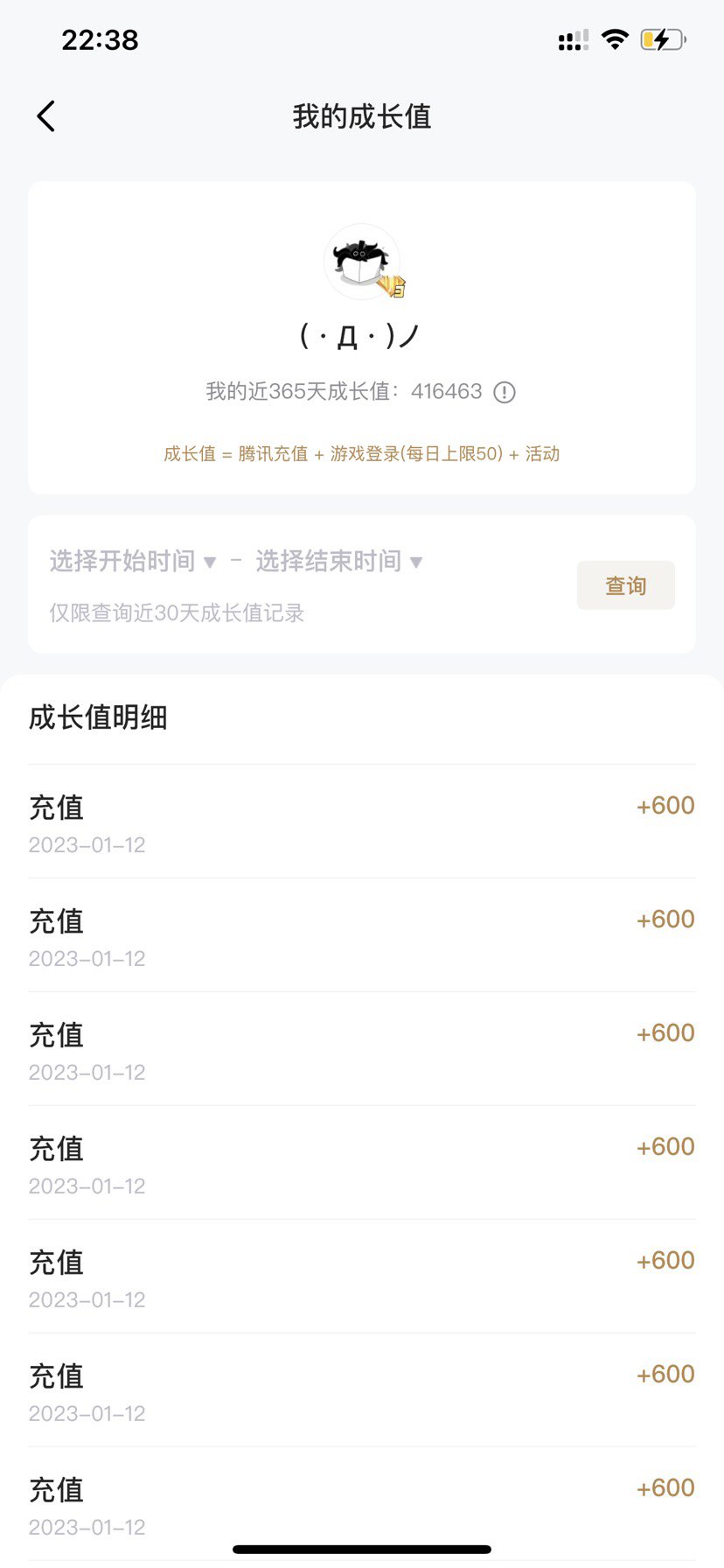Tap the profile avatar picture

coord(362,262)
